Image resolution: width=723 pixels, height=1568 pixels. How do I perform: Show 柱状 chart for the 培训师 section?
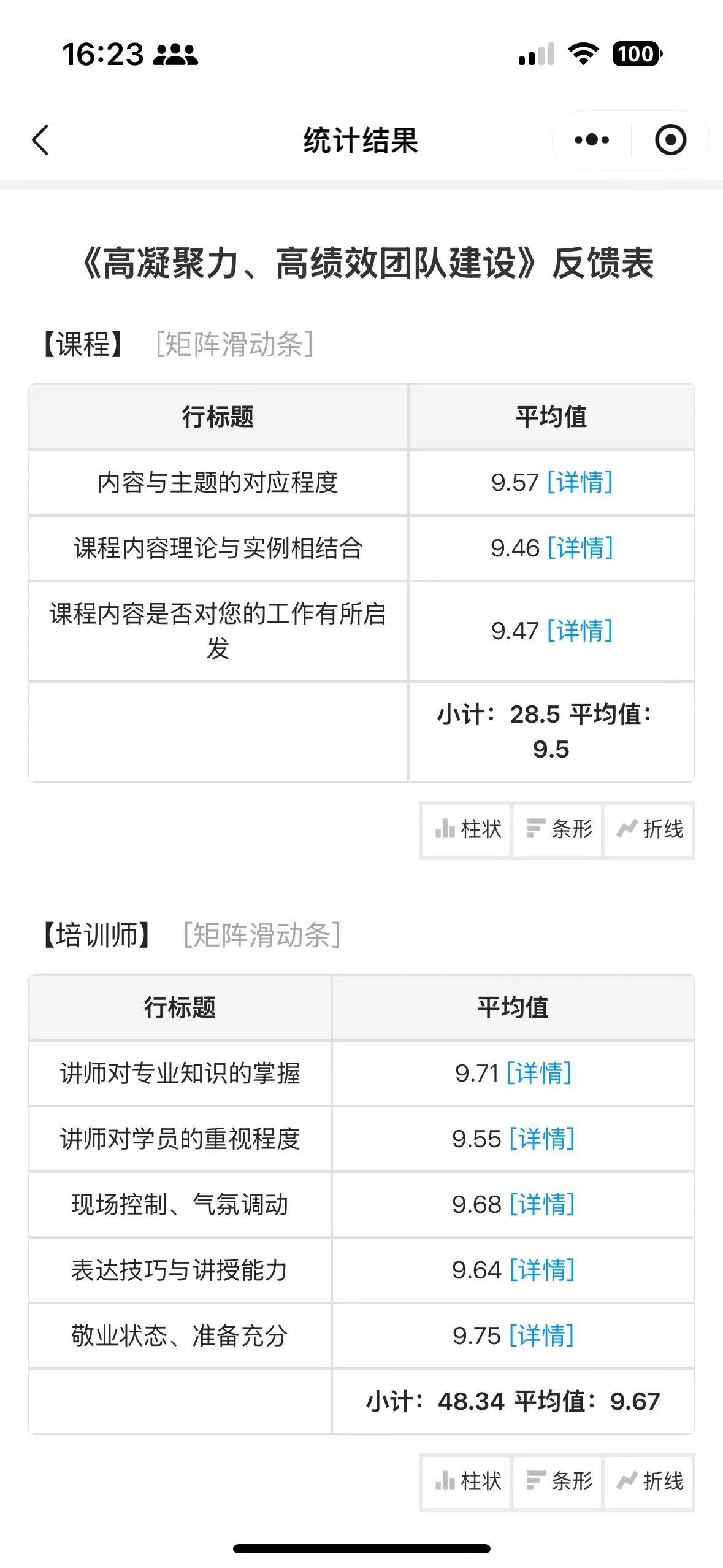tap(467, 1482)
